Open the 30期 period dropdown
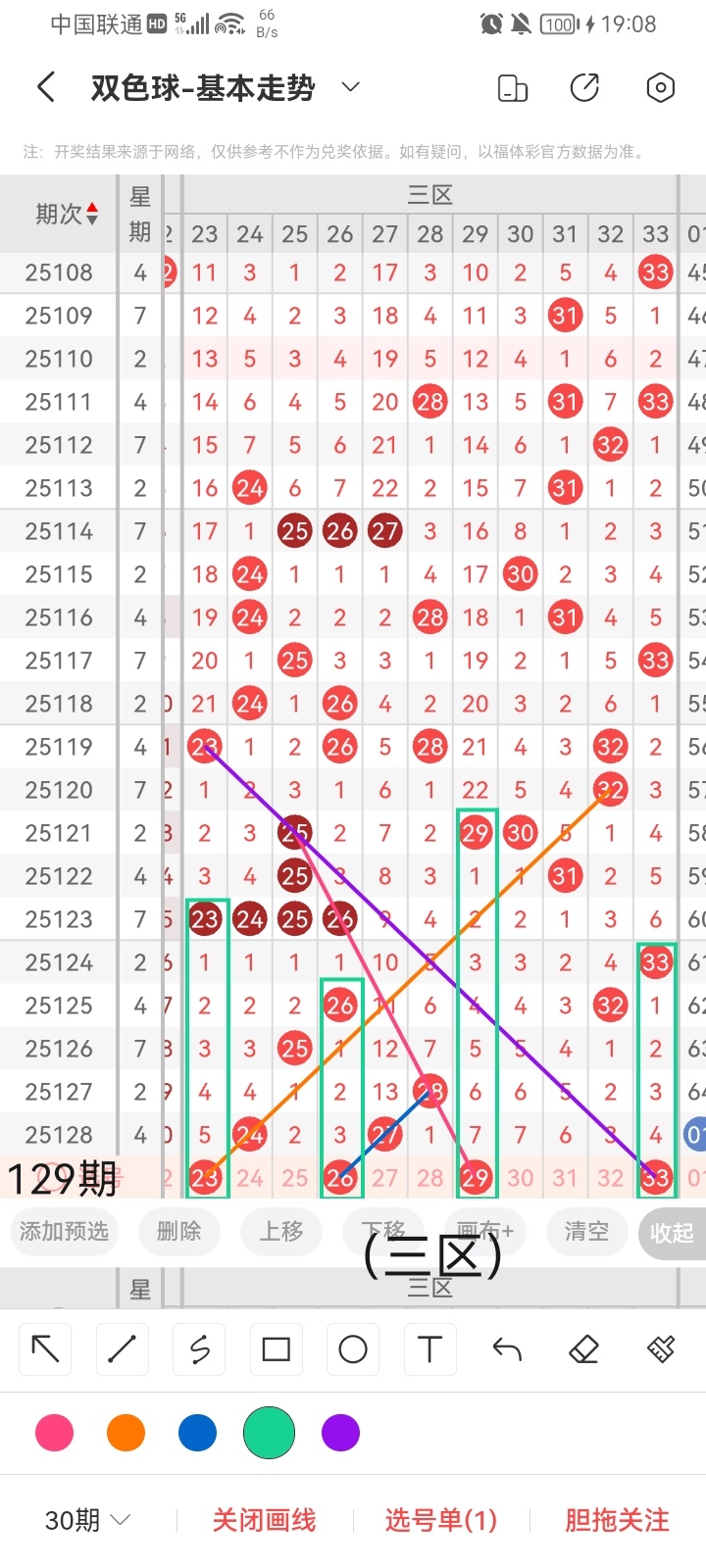This screenshot has height=1568, width=706. [x=88, y=1520]
